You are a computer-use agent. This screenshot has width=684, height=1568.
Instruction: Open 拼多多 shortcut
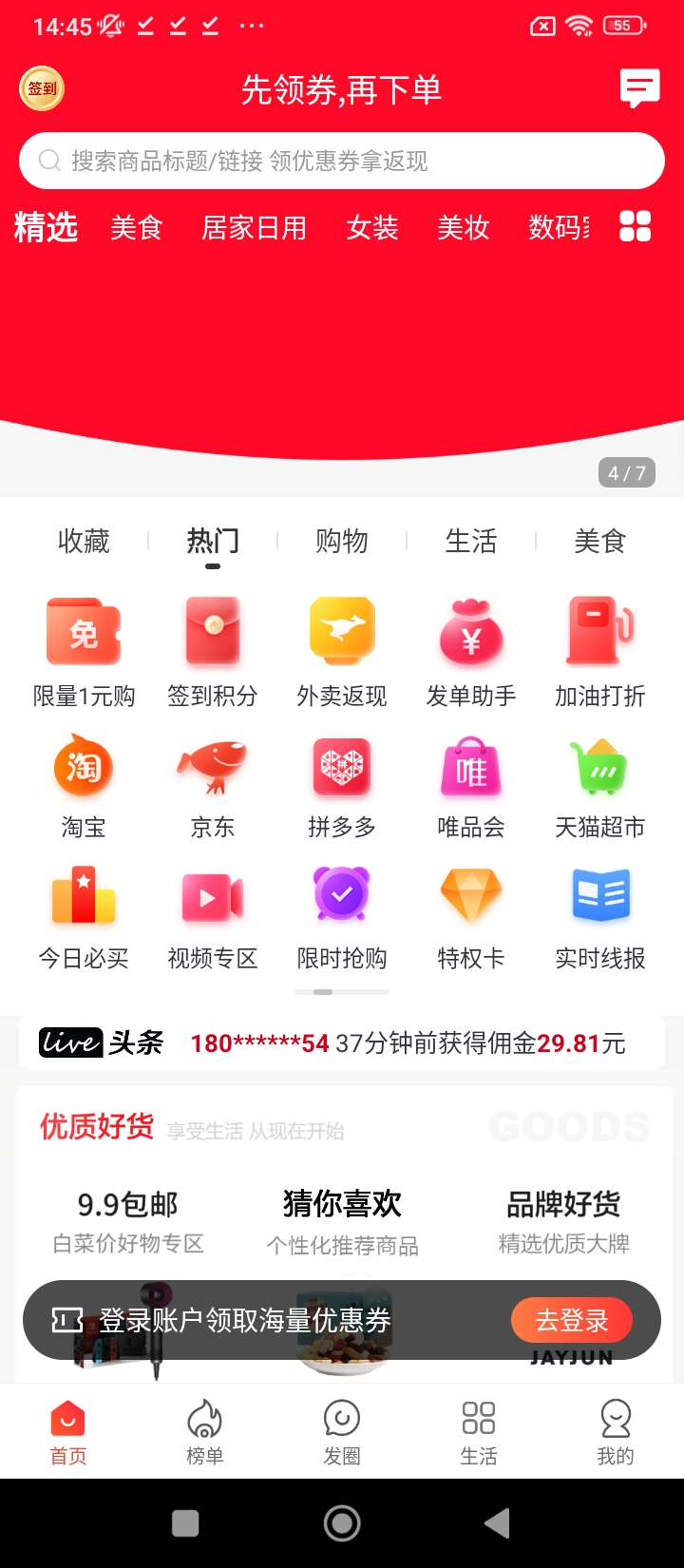(x=342, y=785)
